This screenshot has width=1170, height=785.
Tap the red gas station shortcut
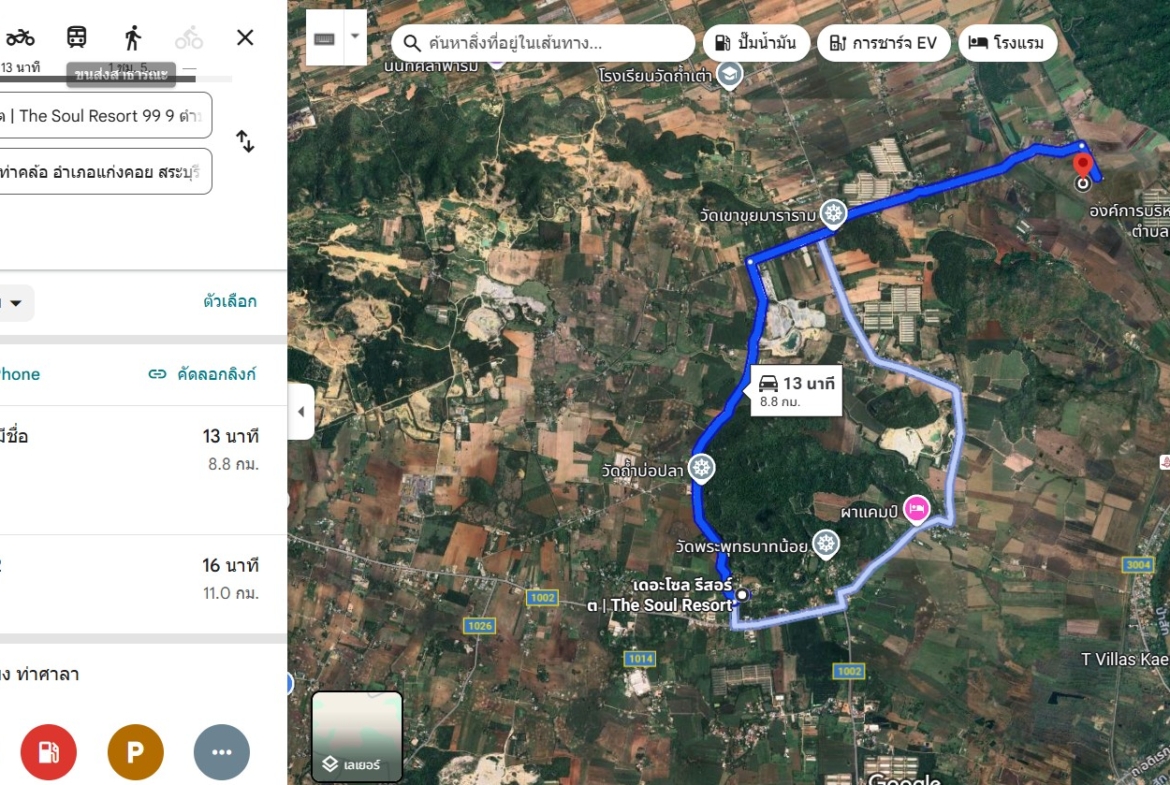[48, 752]
